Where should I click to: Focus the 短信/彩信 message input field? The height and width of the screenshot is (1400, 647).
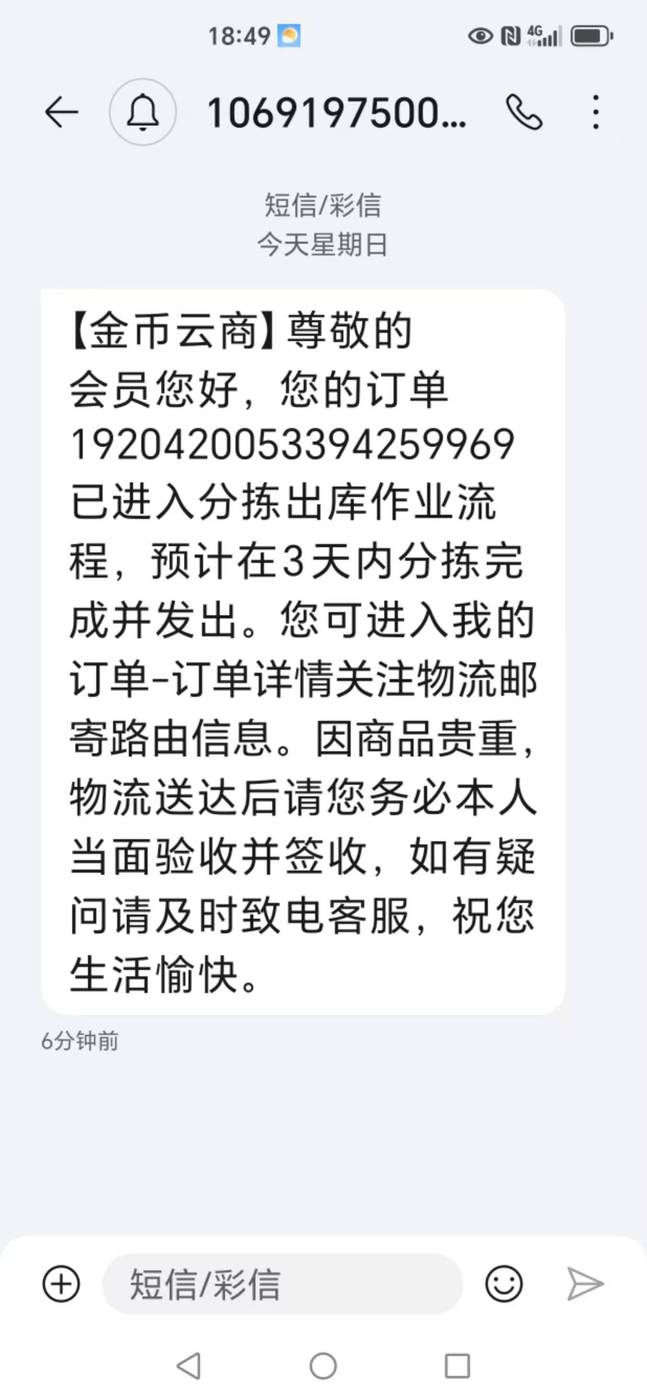[283, 1284]
